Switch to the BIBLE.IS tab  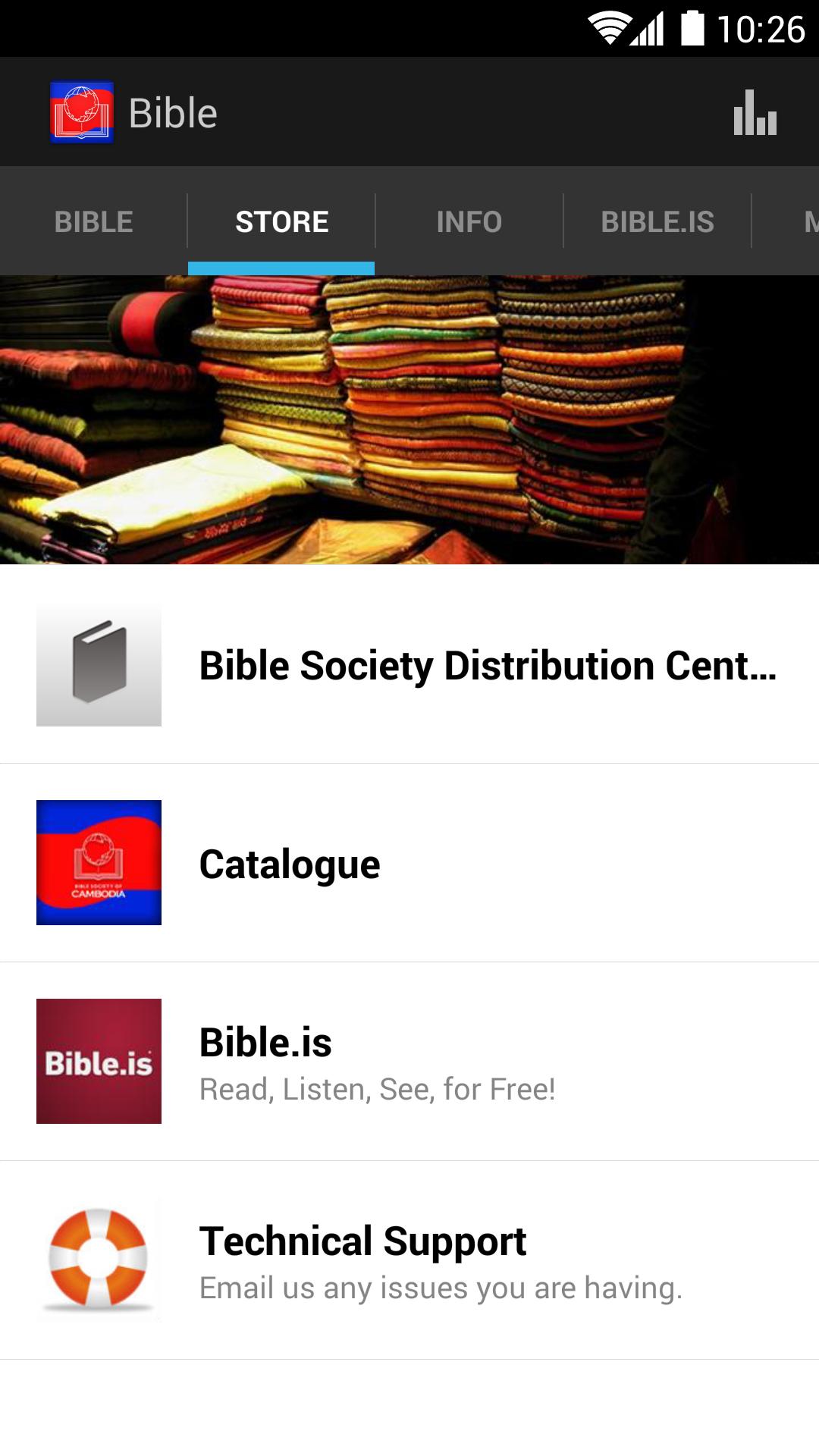point(657,221)
